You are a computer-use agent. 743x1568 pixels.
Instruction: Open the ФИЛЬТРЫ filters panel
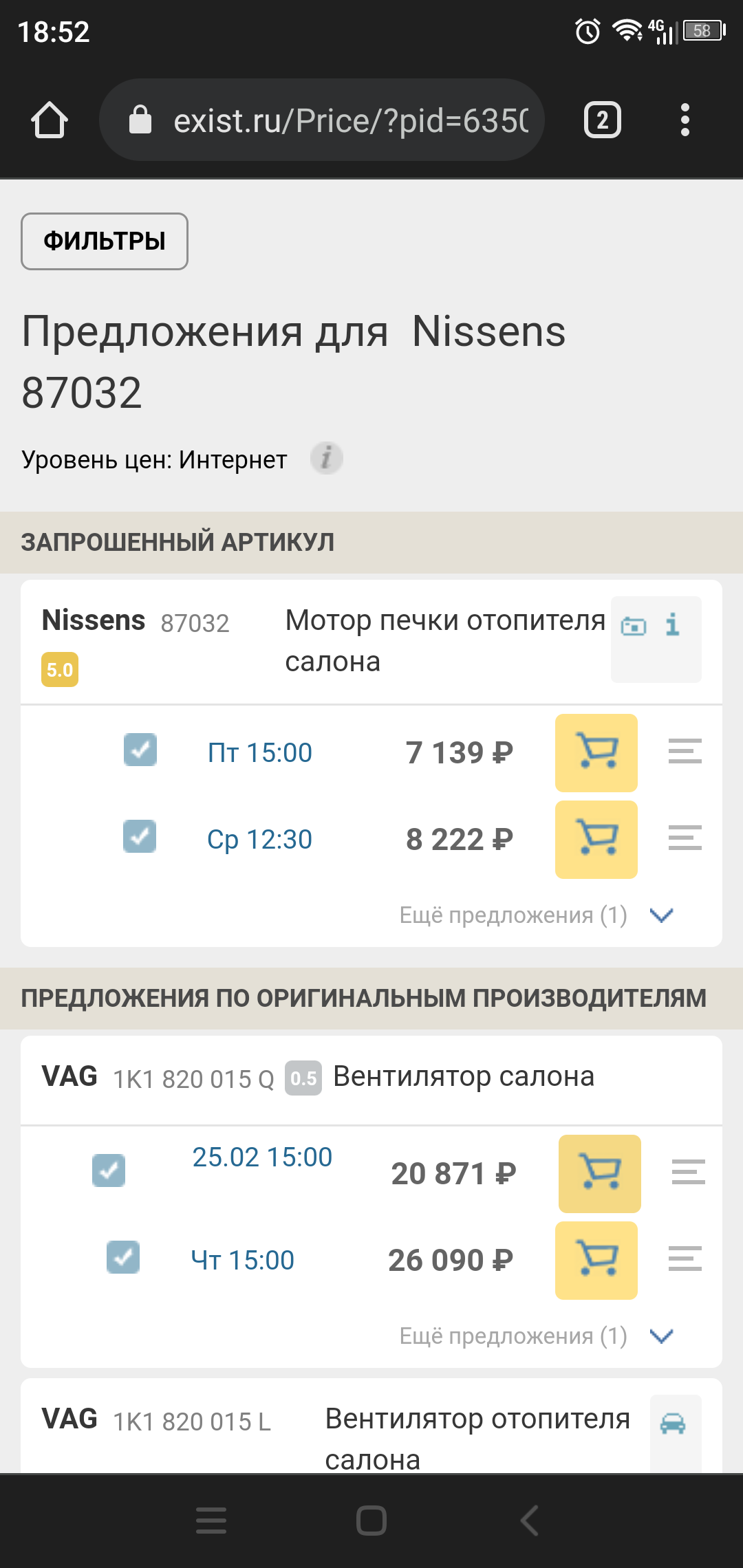coord(105,241)
